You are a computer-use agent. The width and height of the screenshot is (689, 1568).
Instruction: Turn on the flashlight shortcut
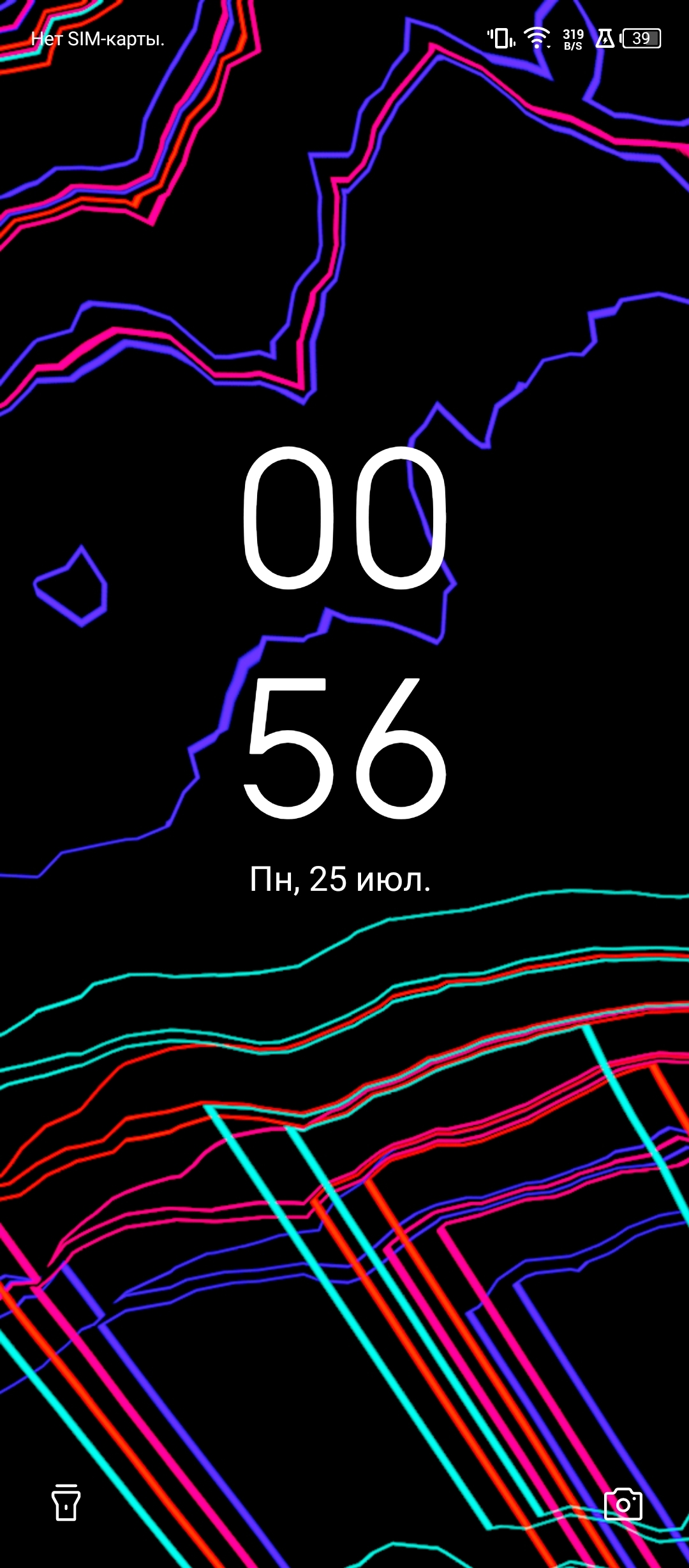[x=66, y=1503]
